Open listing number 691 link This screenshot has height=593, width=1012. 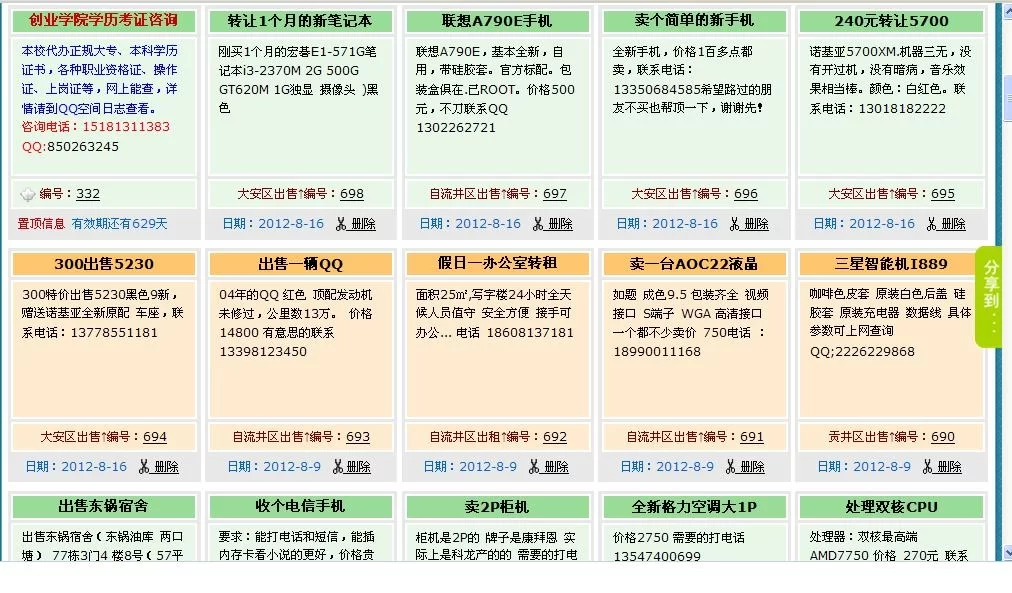[751, 437]
